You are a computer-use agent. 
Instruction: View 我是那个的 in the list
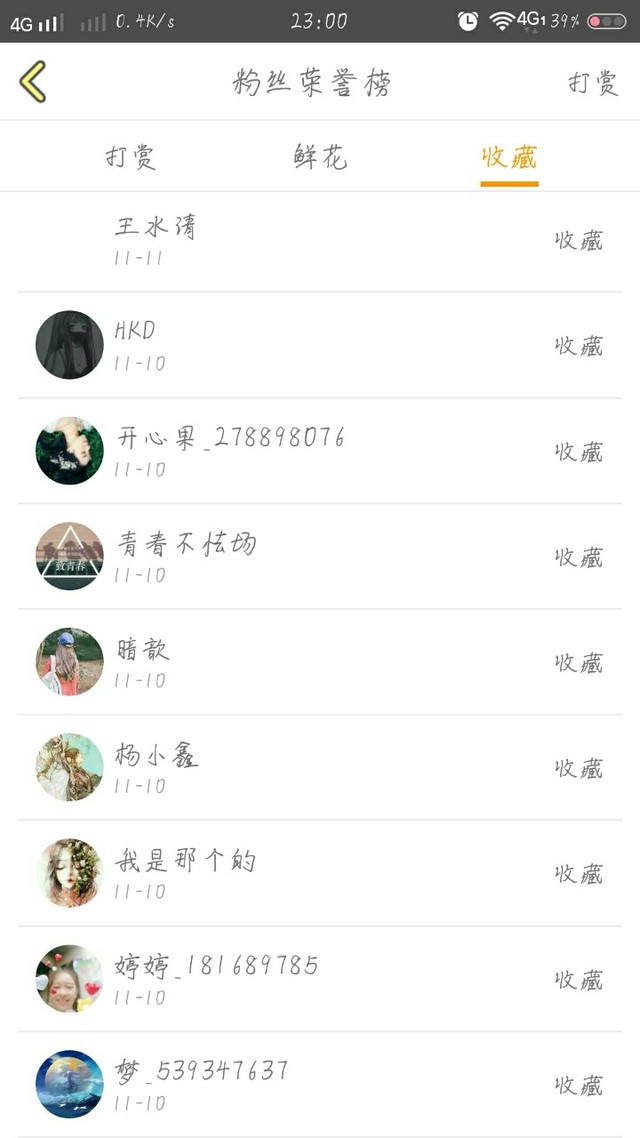pyautogui.click(x=320, y=873)
